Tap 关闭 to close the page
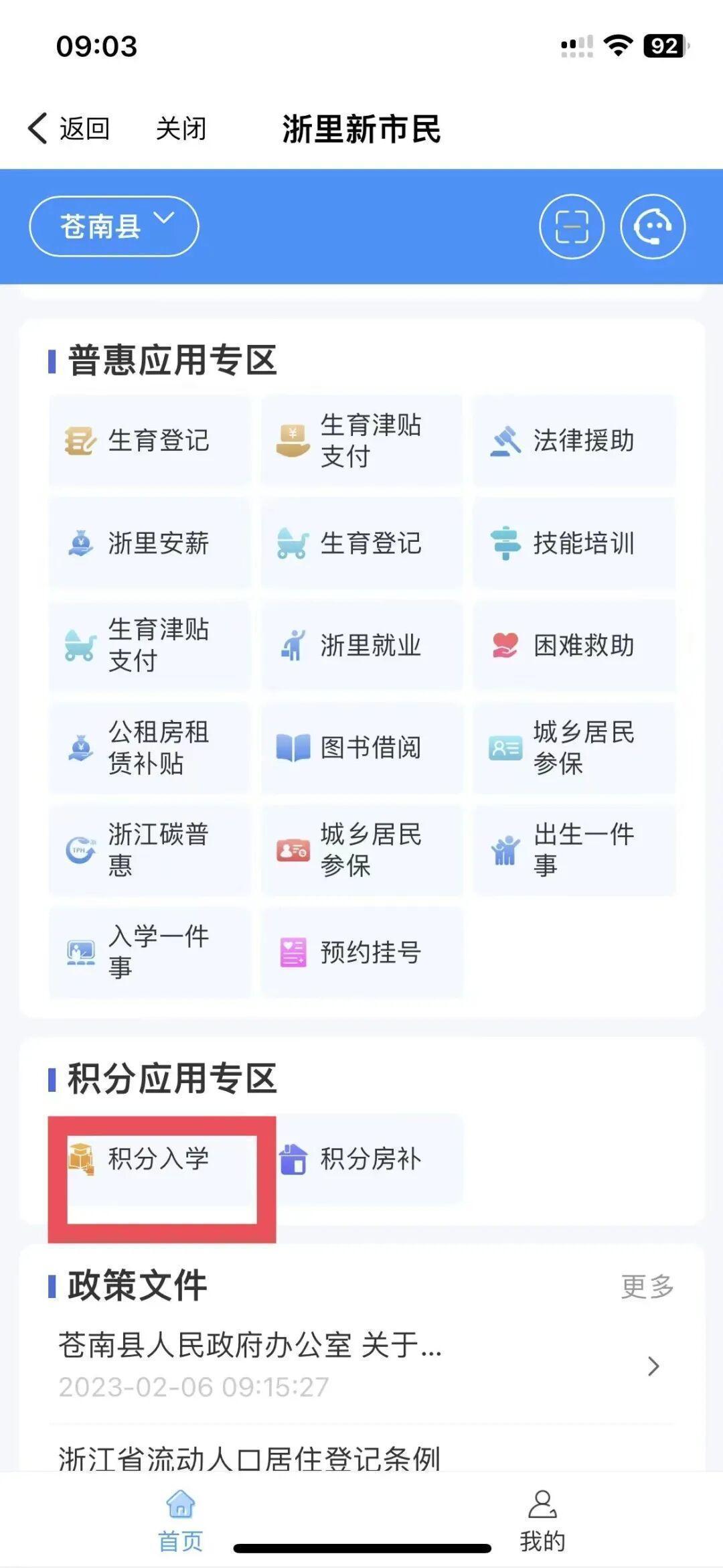The height and width of the screenshot is (1568, 723). (x=179, y=128)
